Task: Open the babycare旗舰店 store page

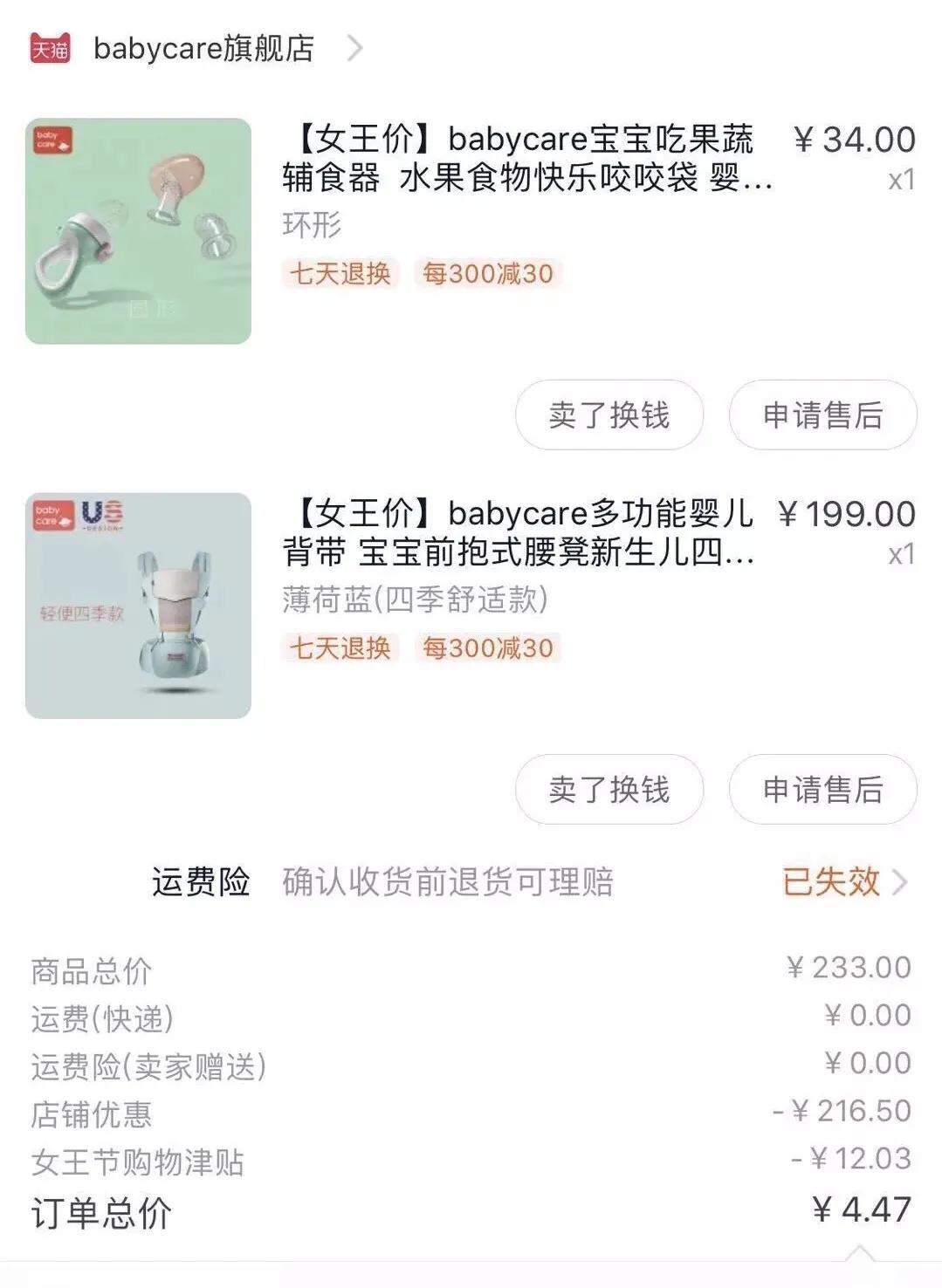Action: 204,50
